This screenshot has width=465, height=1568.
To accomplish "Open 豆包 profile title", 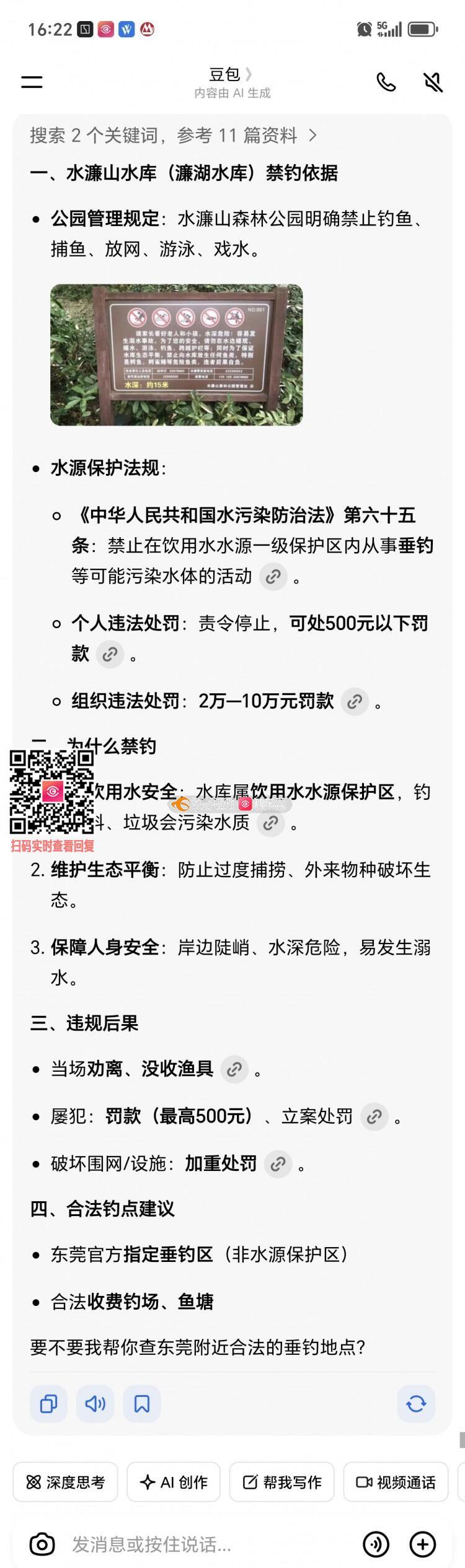I will (231, 75).
